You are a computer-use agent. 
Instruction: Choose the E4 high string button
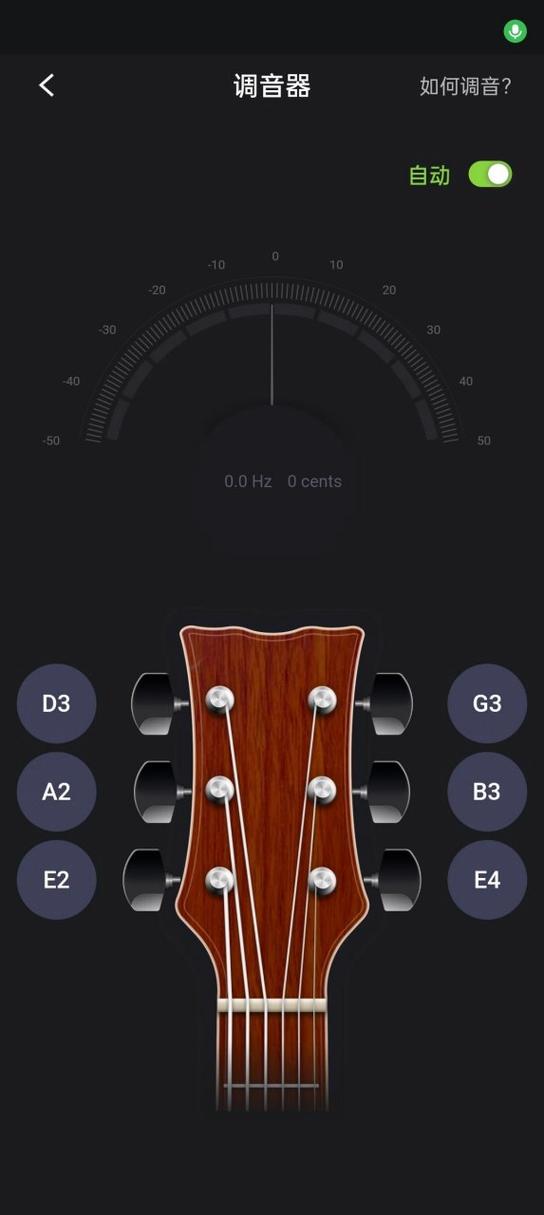click(487, 880)
